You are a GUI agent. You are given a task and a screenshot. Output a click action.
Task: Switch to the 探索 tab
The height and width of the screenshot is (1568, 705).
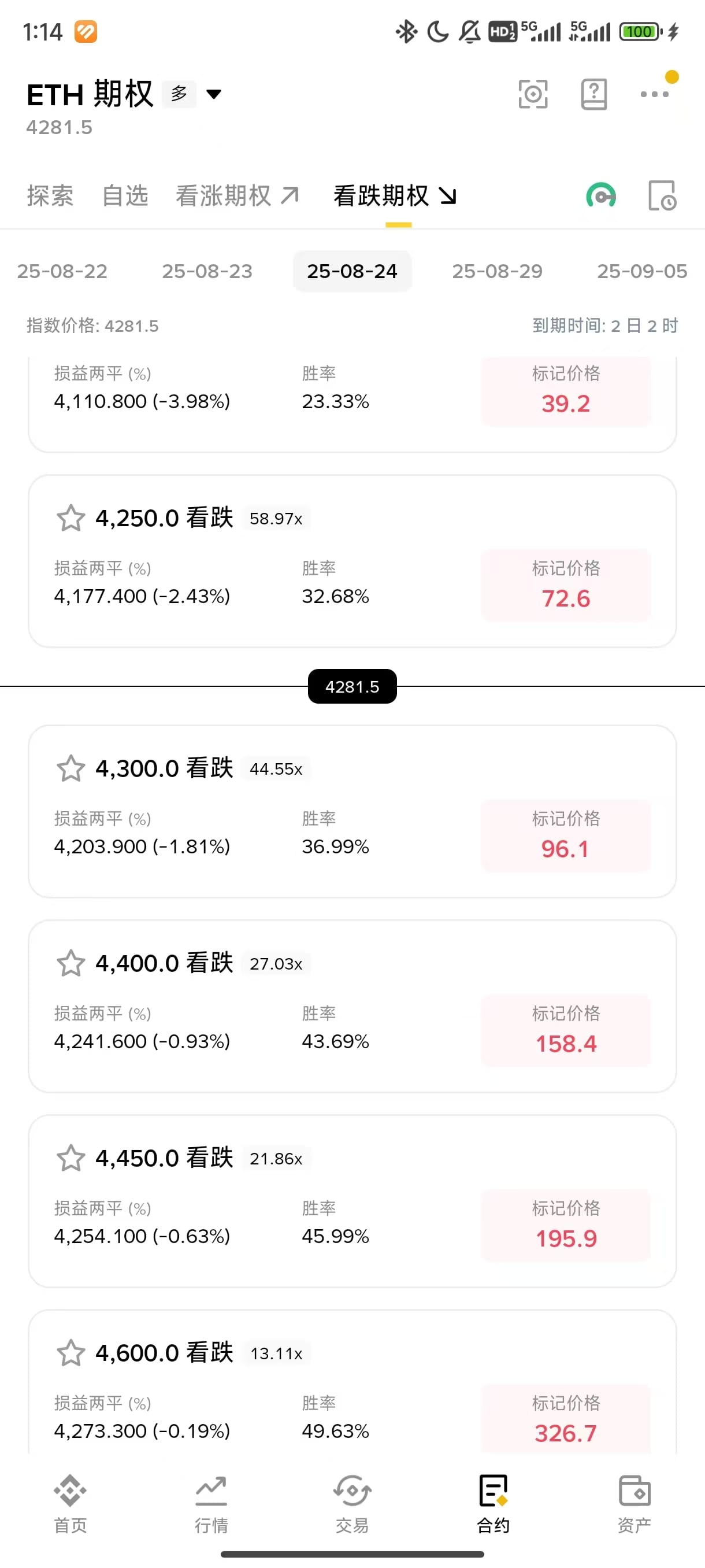pyautogui.click(x=50, y=196)
